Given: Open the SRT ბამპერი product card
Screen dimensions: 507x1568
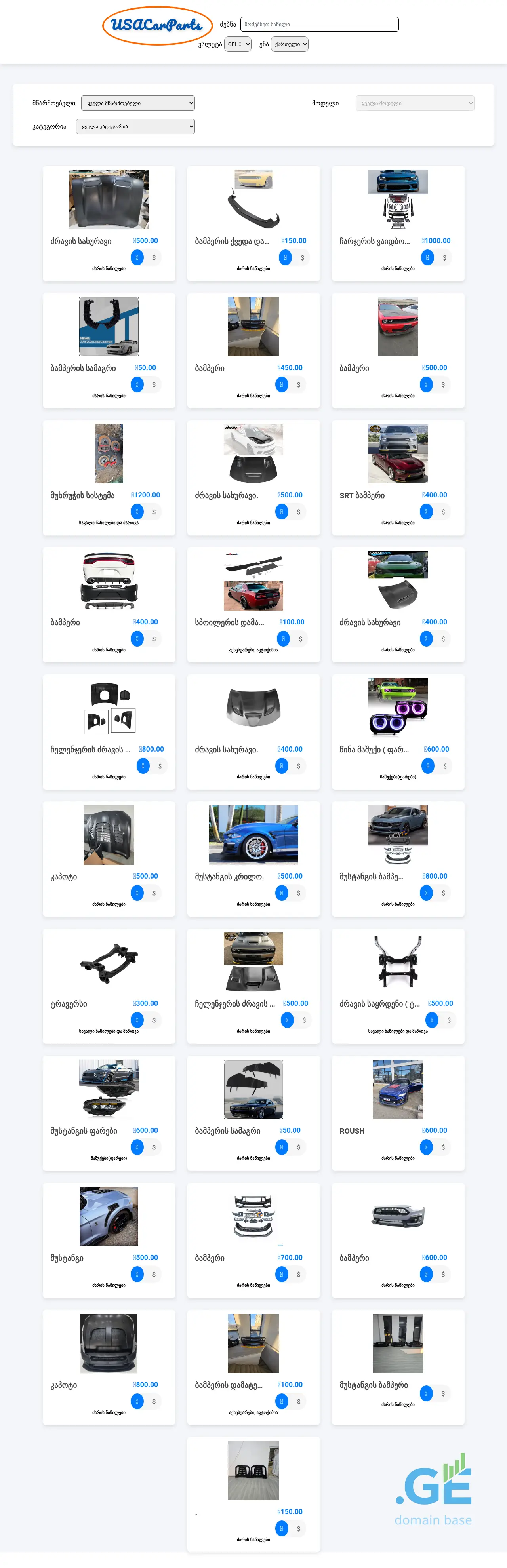Looking at the screenshot, I should [397, 454].
